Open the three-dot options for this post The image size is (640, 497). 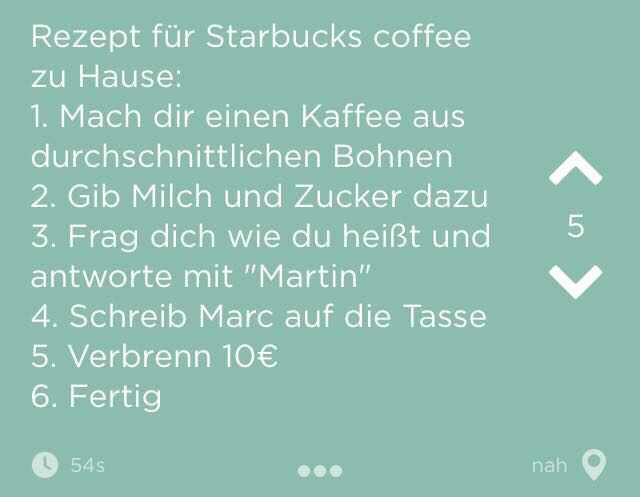tap(320, 469)
